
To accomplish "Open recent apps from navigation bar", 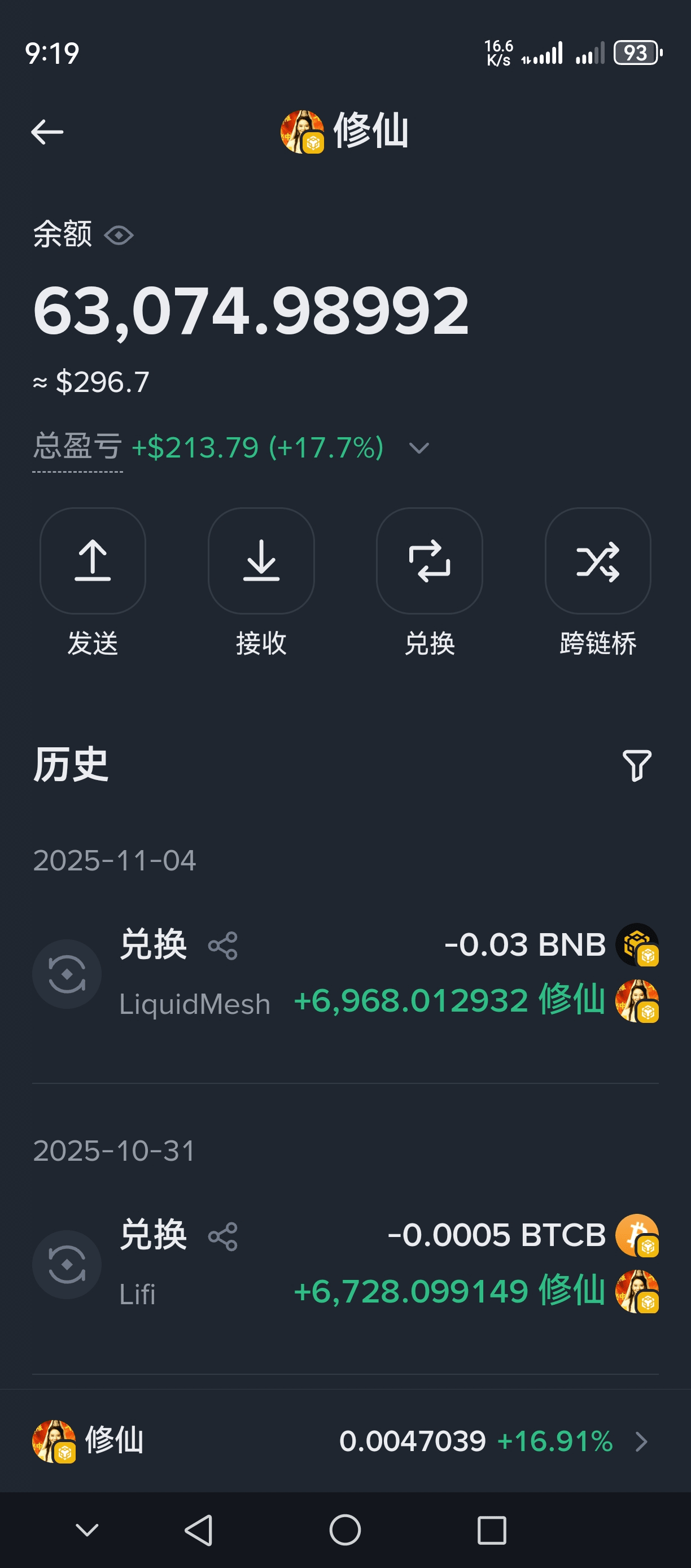I will pyautogui.click(x=492, y=1530).
